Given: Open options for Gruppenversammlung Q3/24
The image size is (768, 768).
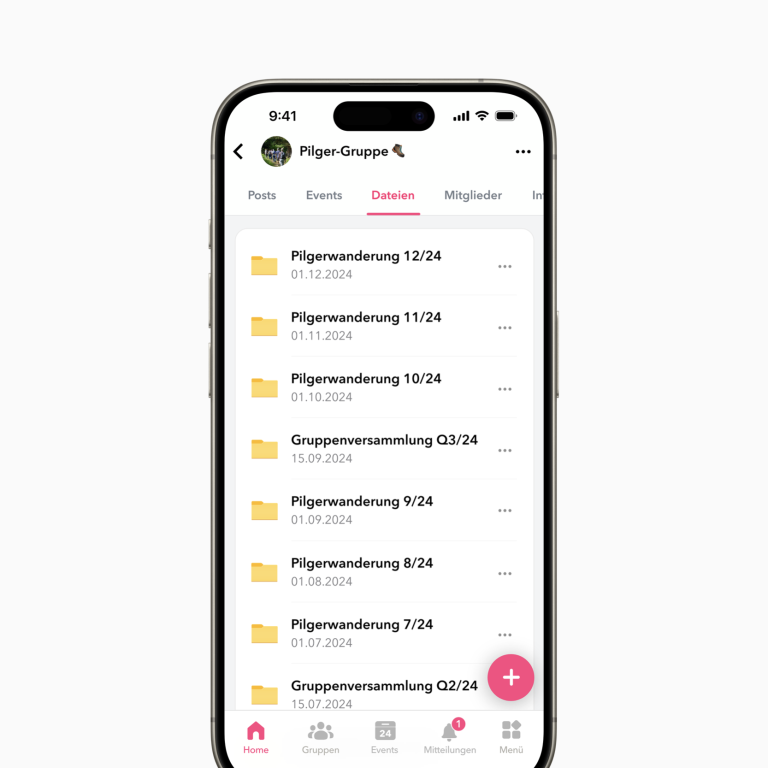Looking at the screenshot, I should 505,451.
